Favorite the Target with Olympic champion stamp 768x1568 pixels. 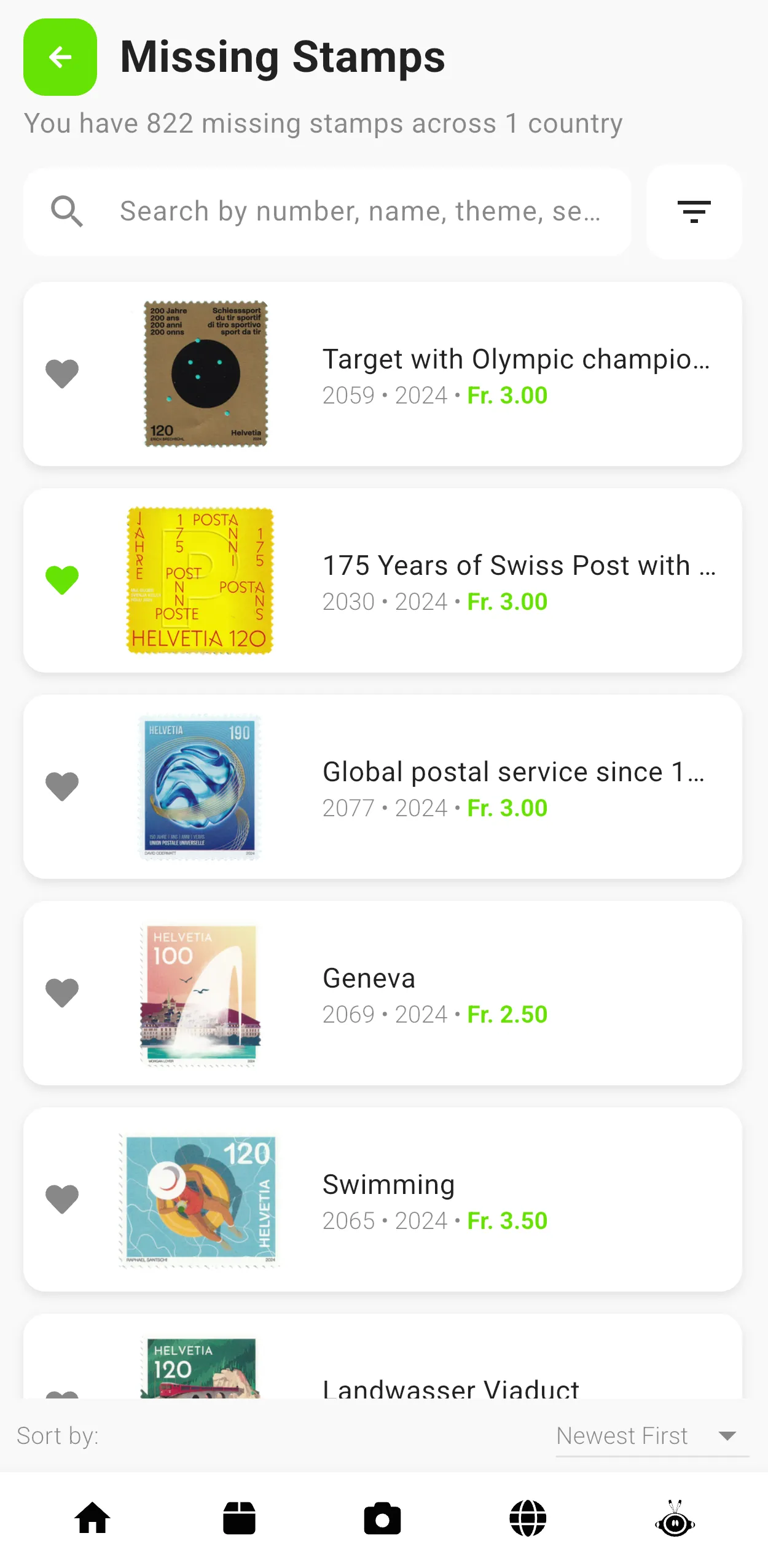coord(62,373)
